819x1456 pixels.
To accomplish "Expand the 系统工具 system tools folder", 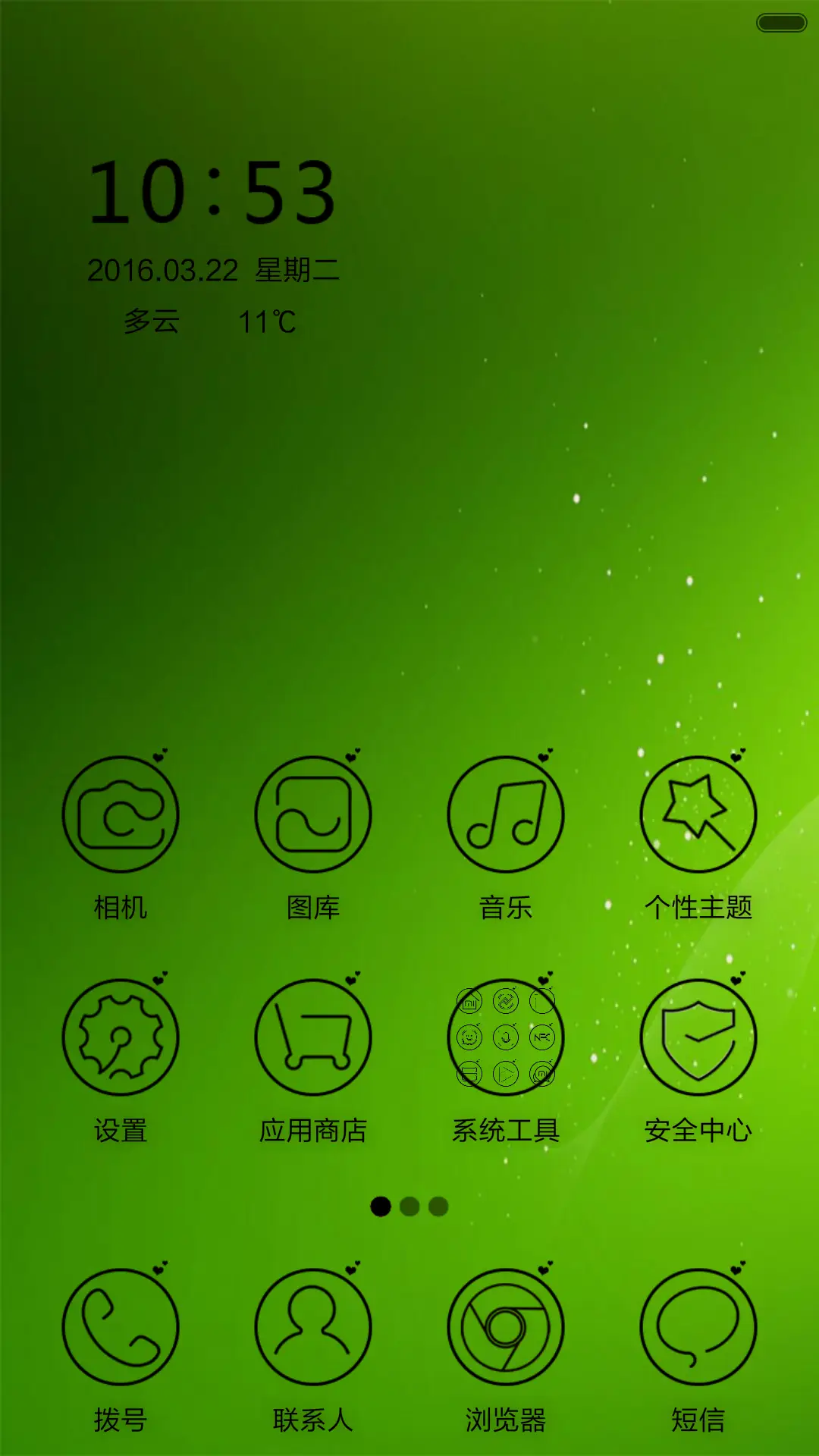I will click(507, 1037).
